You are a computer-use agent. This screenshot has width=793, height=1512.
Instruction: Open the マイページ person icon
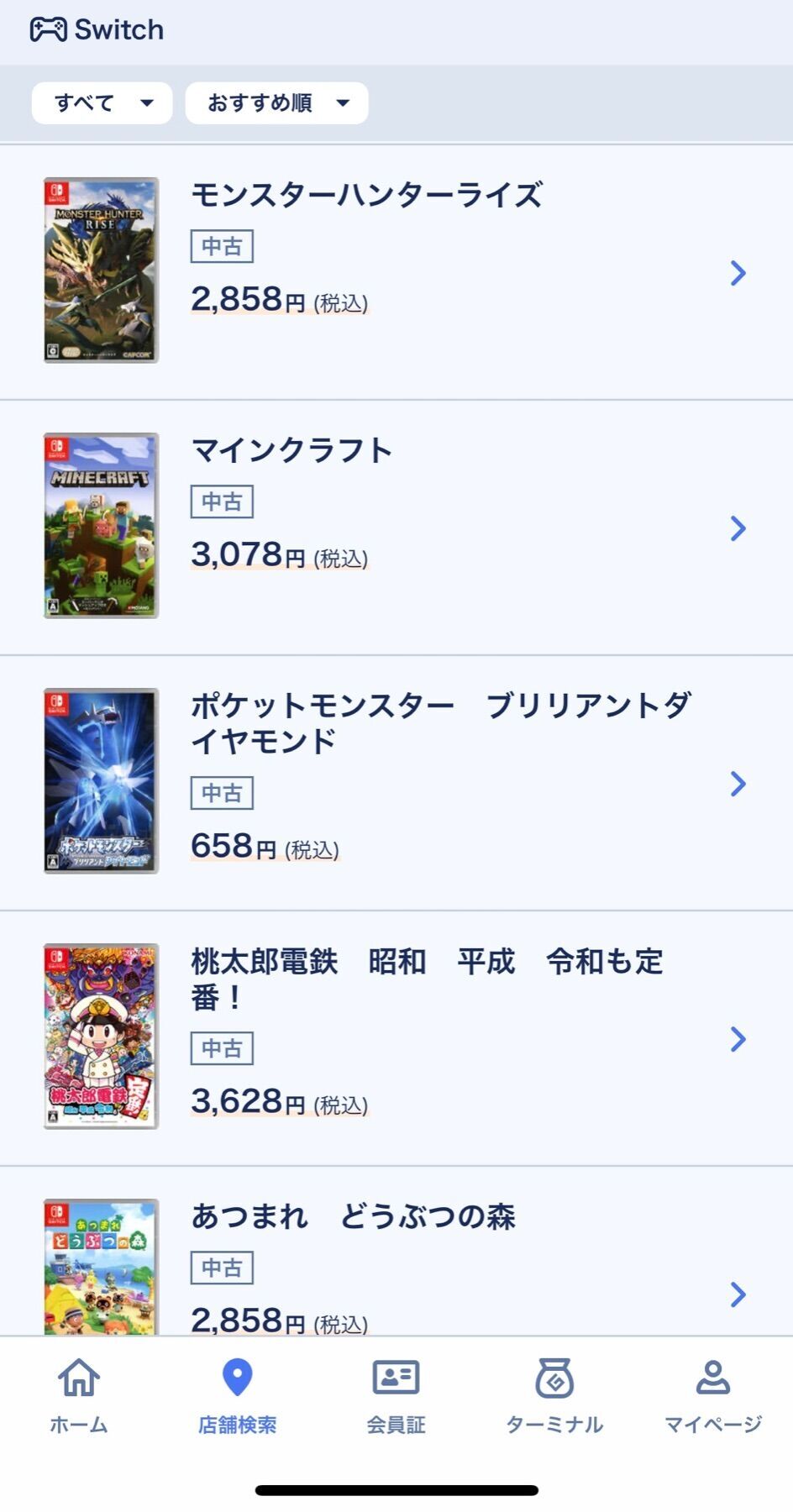713,1378
